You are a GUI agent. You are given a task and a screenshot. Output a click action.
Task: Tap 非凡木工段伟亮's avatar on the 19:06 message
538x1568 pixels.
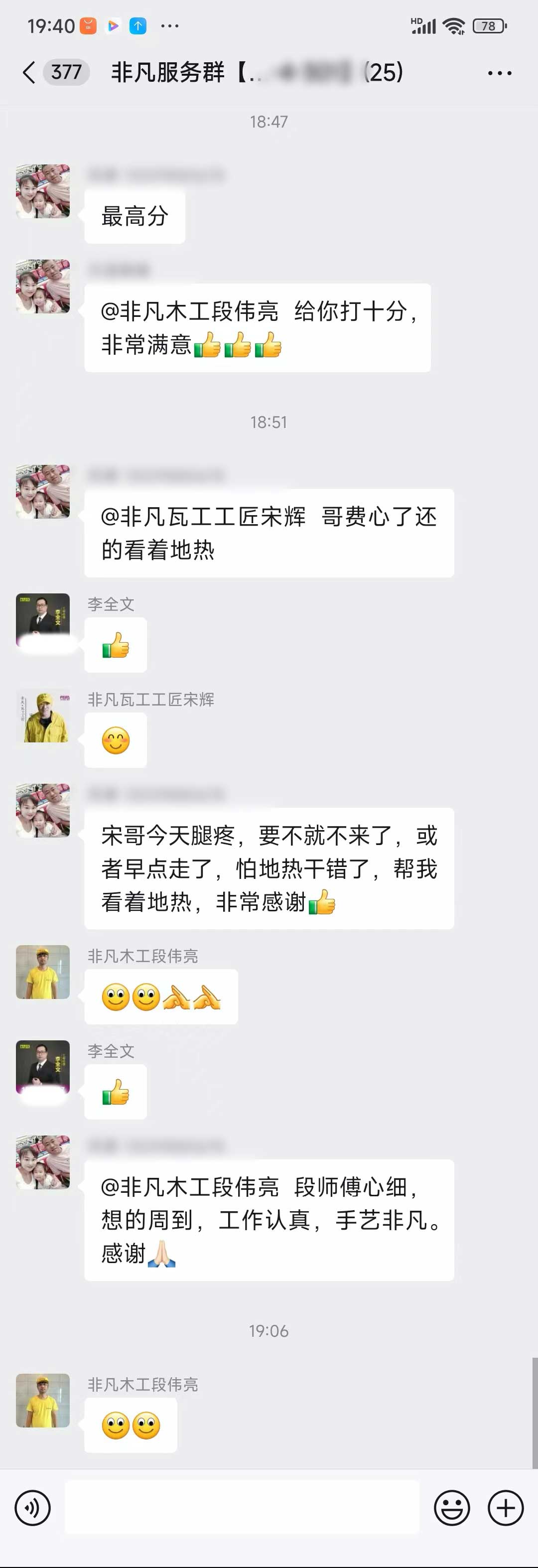(x=43, y=1401)
